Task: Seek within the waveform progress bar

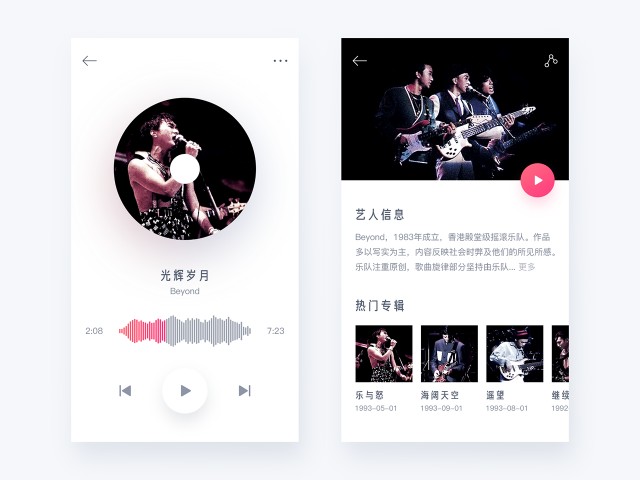Action: tap(185, 331)
